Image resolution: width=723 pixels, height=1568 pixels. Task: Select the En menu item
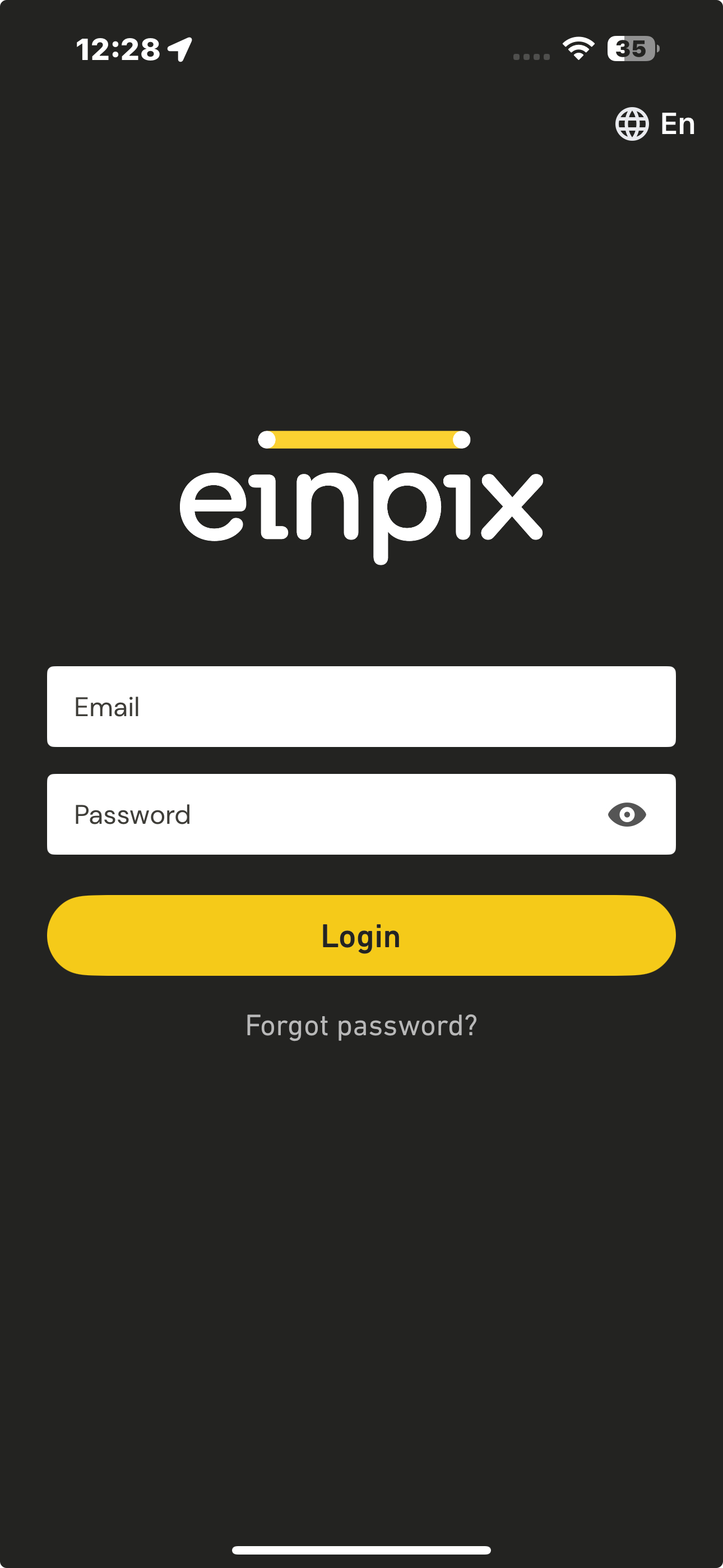point(676,124)
